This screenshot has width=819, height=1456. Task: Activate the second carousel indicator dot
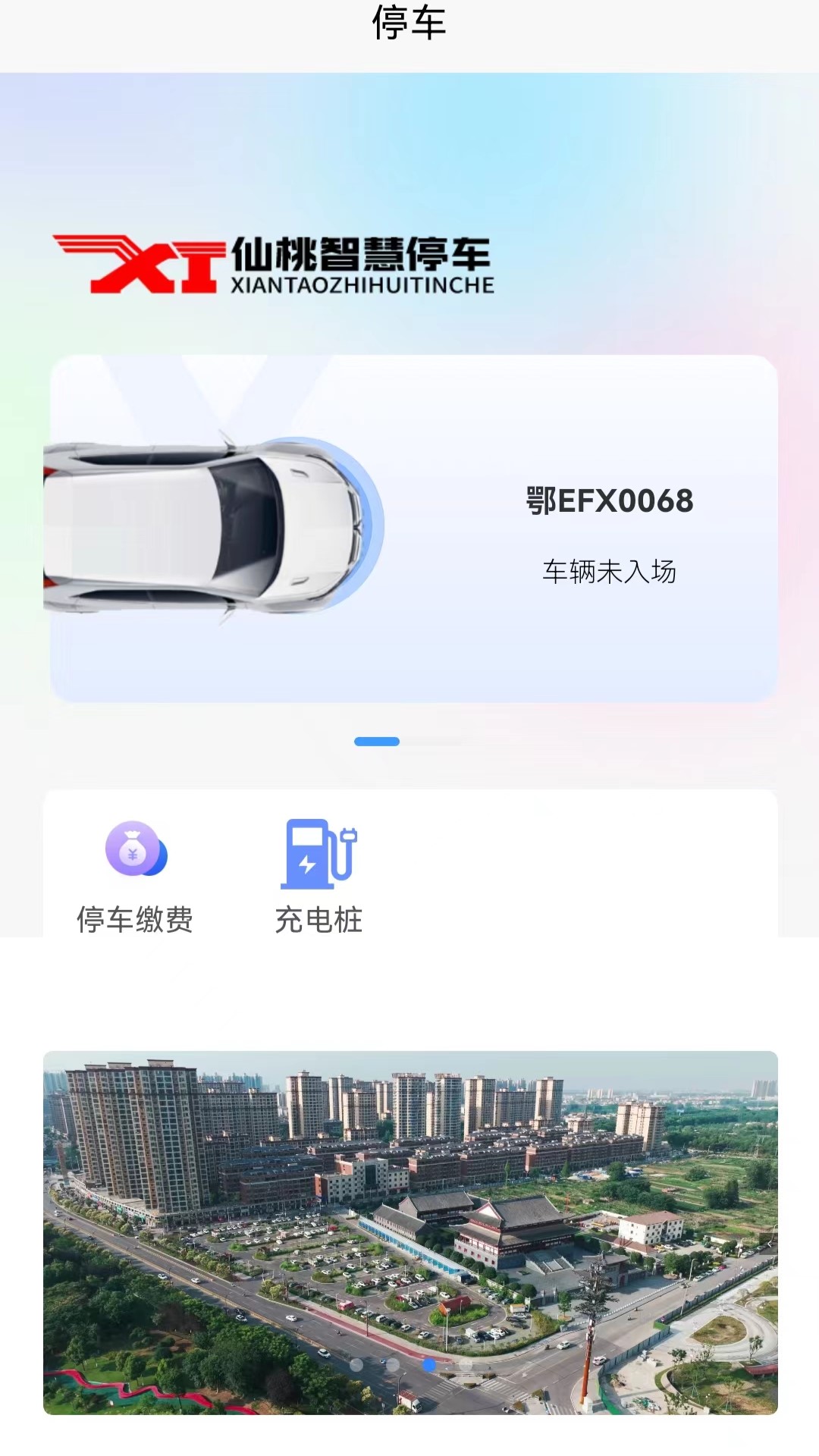pyautogui.click(x=393, y=1363)
